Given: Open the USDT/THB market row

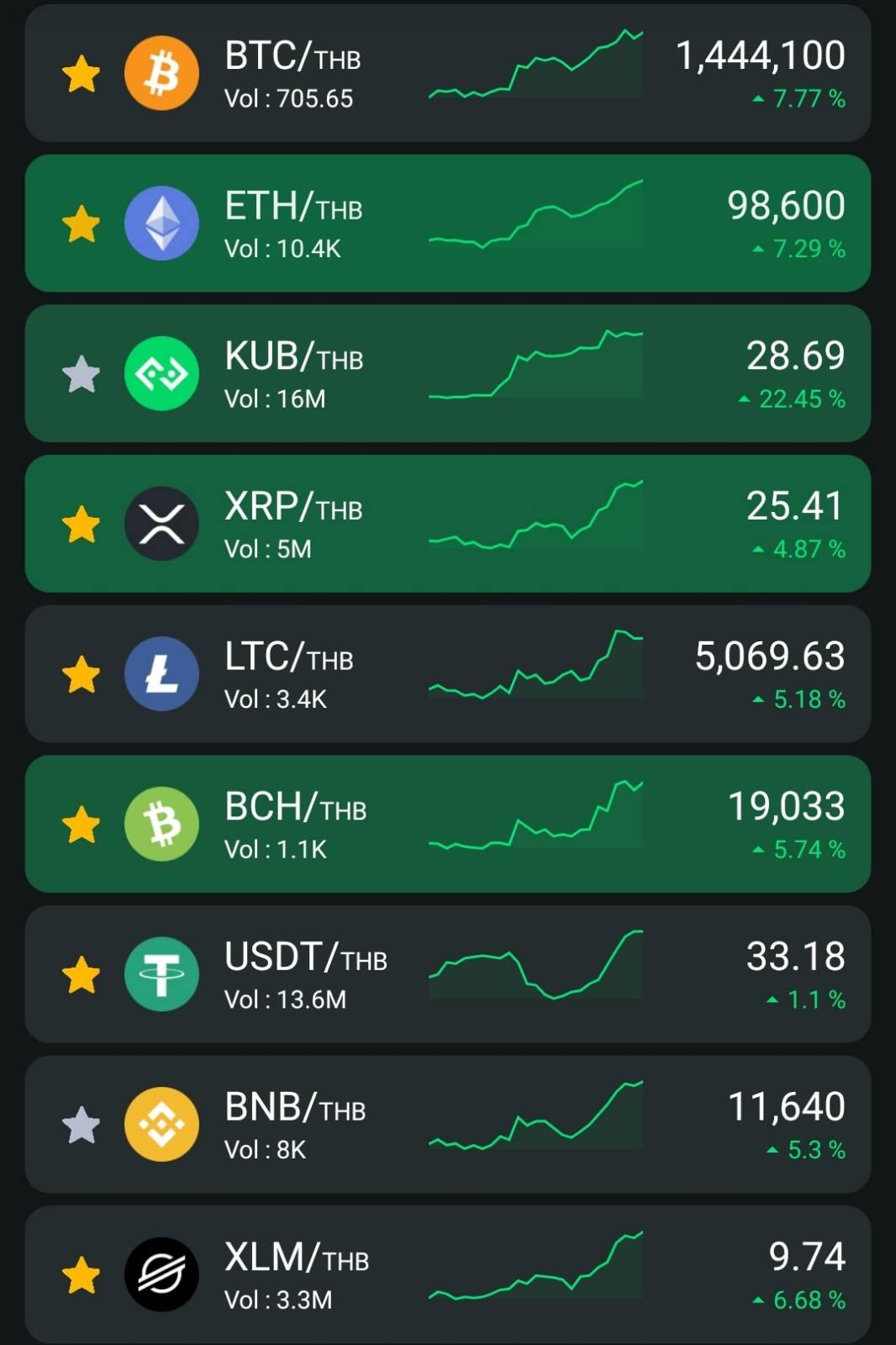Looking at the screenshot, I should 448,974.
